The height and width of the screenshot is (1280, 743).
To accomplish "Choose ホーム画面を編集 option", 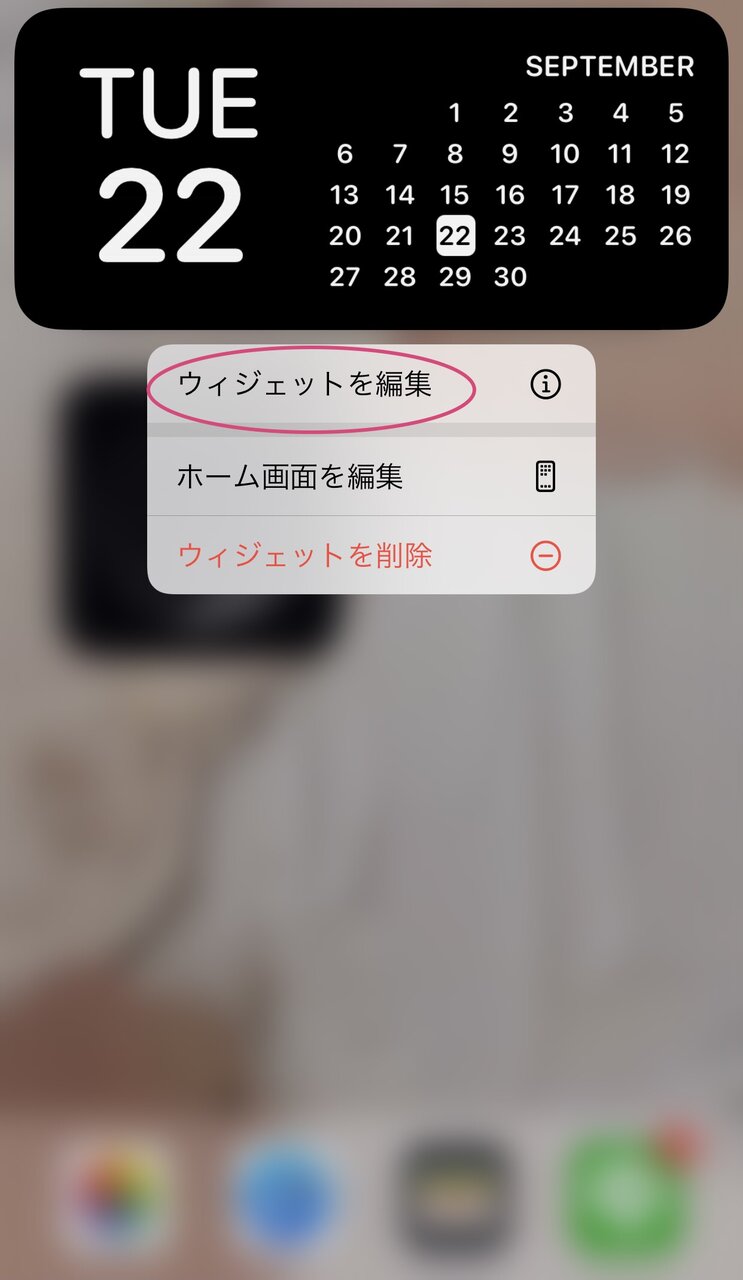I will 371,476.
